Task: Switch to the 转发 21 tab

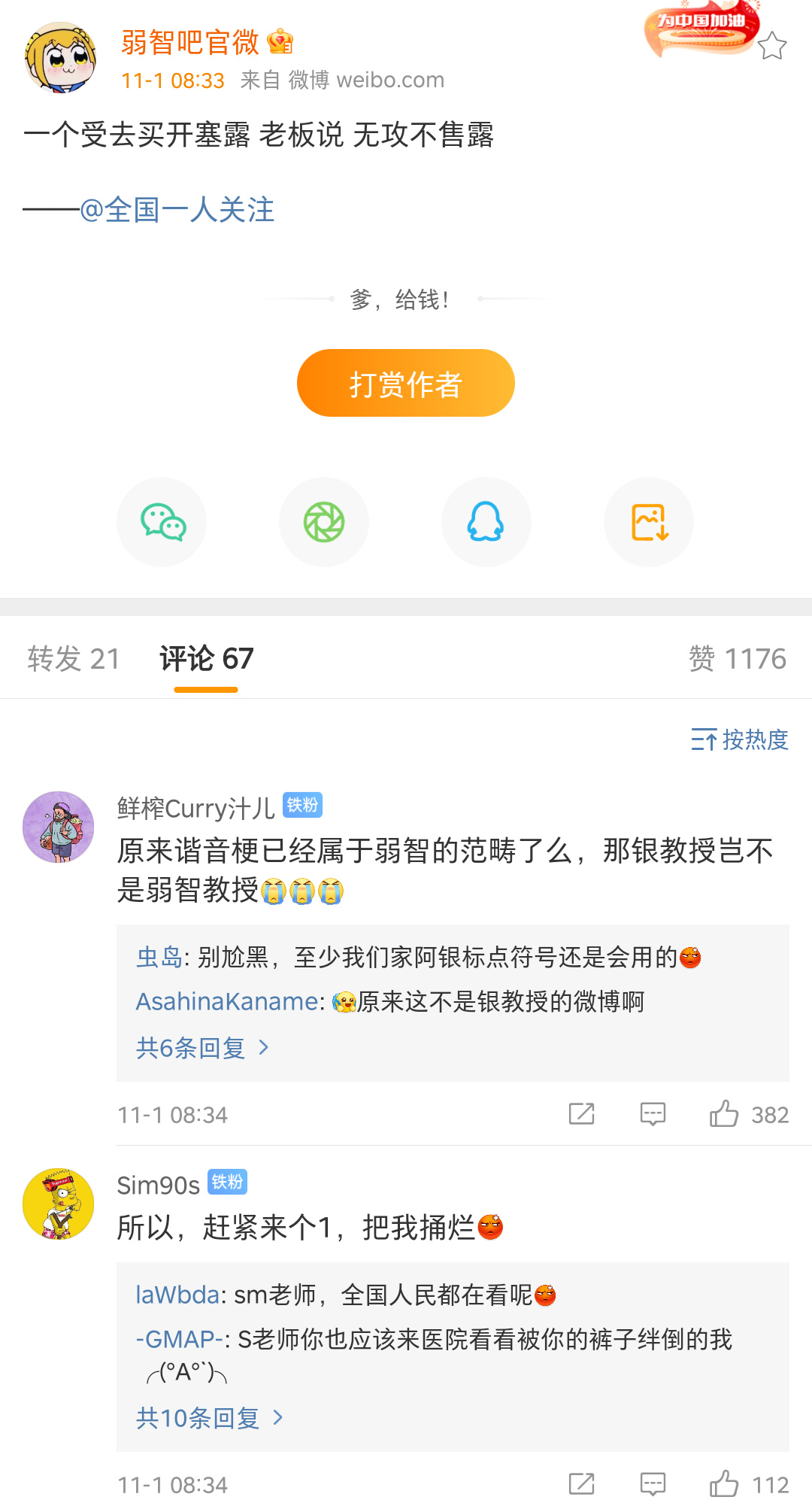Action: [x=74, y=659]
